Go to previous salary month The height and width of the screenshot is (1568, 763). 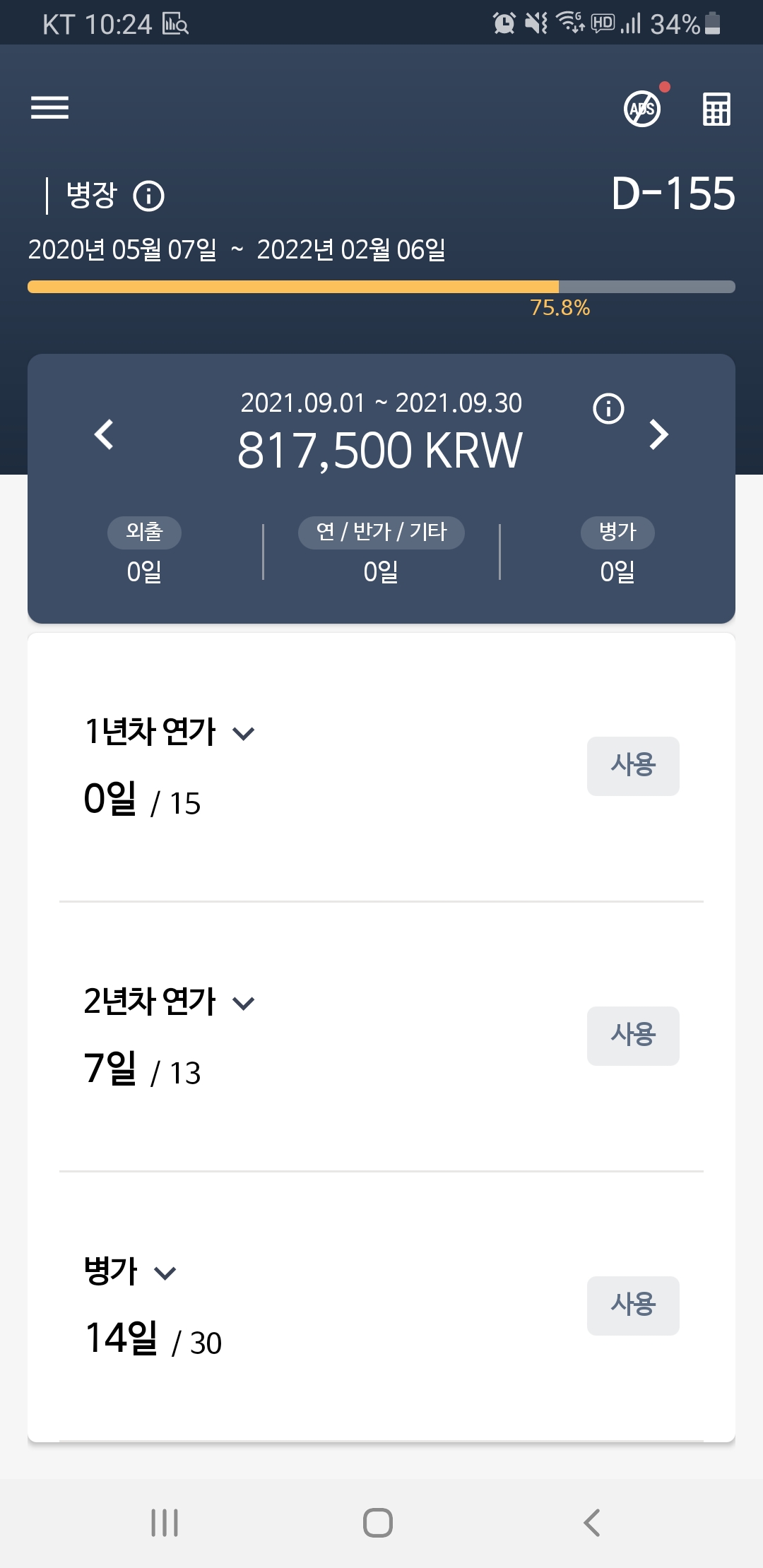105,434
